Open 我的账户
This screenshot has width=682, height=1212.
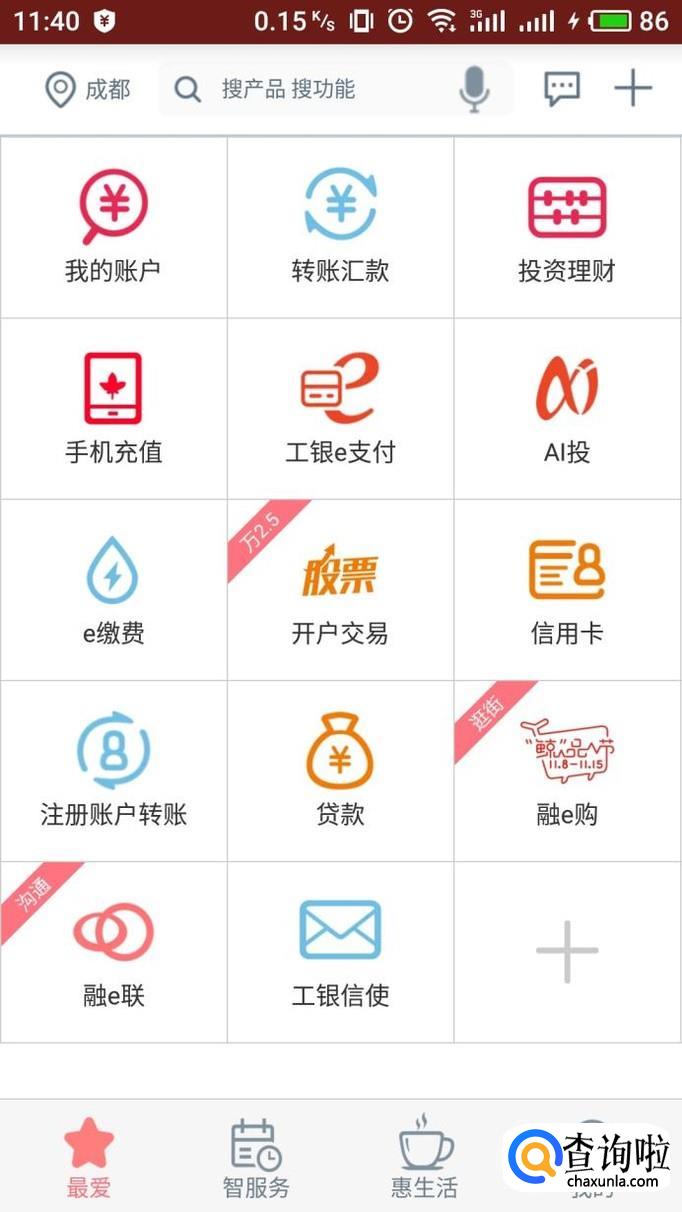click(x=114, y=227)
